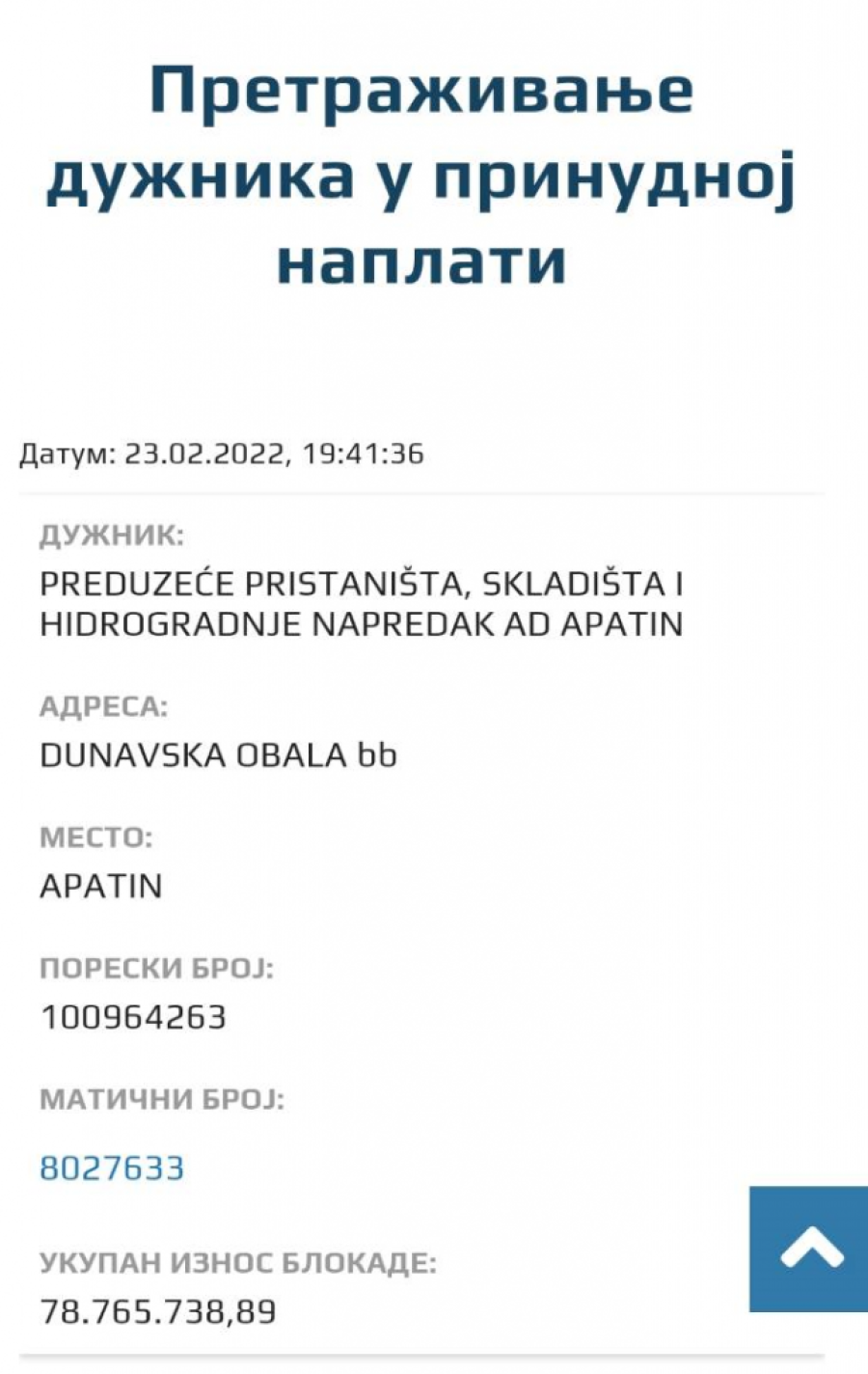Open the registration number link 8027633
Viewport: 868px width, 1374px height.
click(112, 1168)
